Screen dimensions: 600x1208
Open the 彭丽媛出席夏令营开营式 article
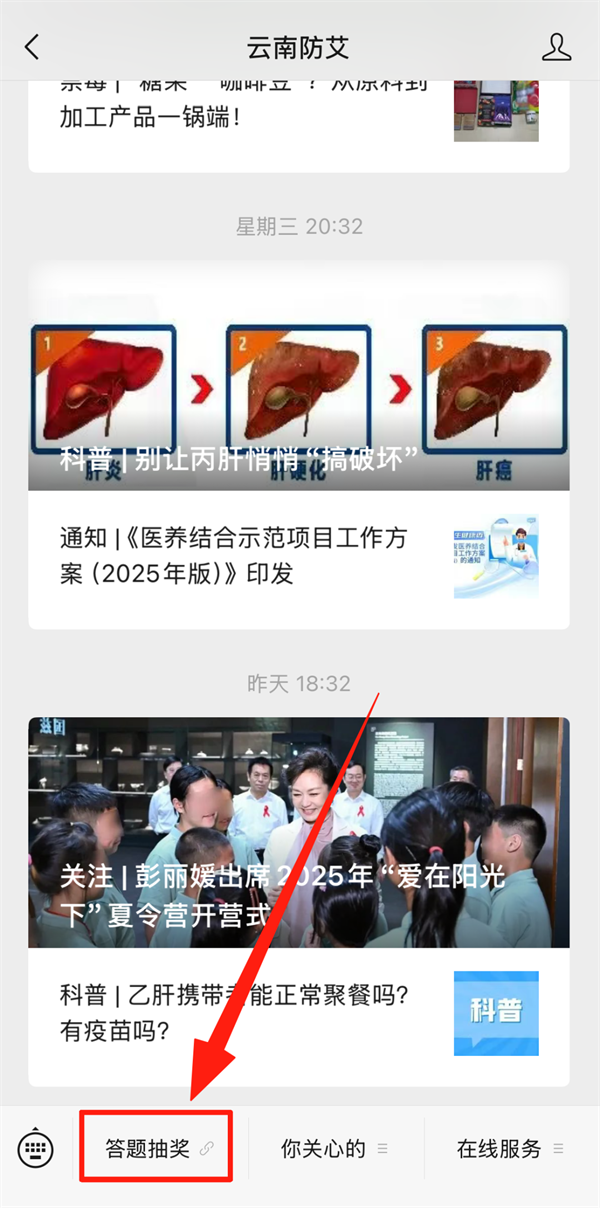click(298, 832)
